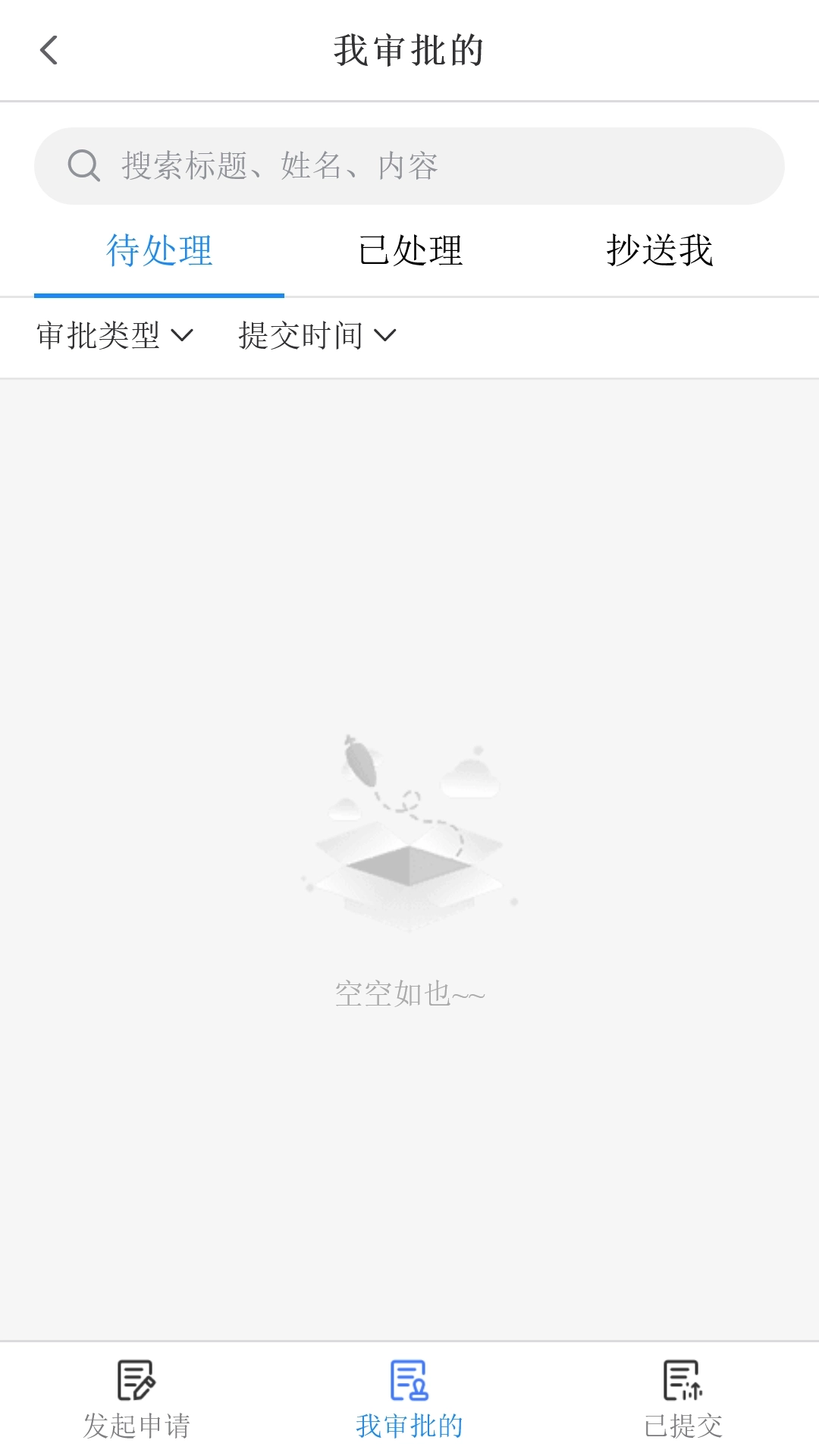This screenshot has height=1456, width=819.
Task: Click the magnifier icon in search bar
Action: [83, 166]
